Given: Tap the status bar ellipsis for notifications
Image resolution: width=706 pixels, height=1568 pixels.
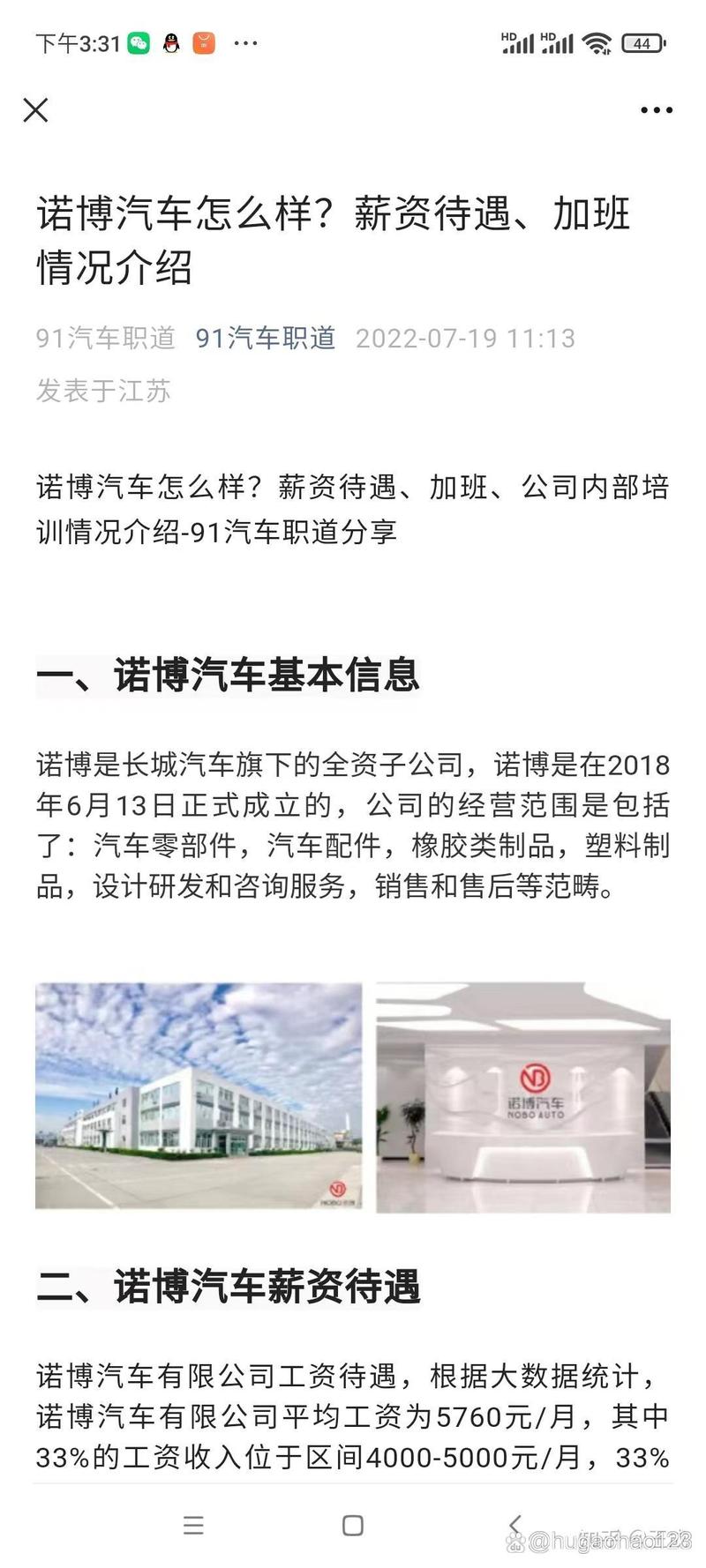Looking at the screenshot, I should [x=246, y=42].
